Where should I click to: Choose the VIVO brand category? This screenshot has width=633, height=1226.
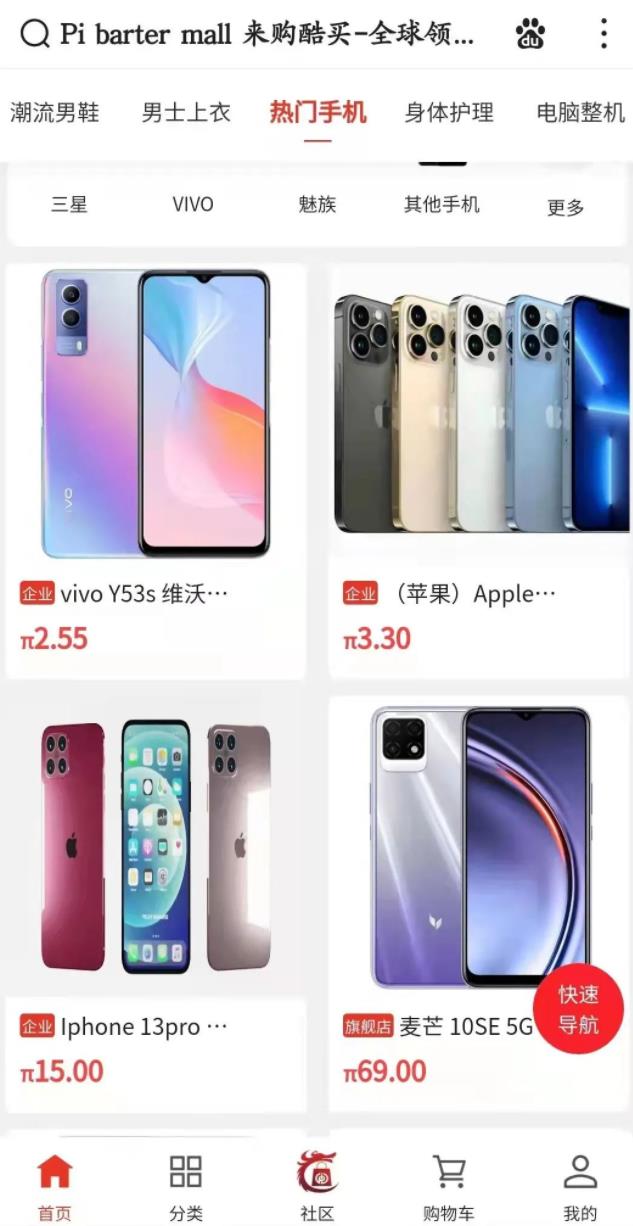[193, 205]
